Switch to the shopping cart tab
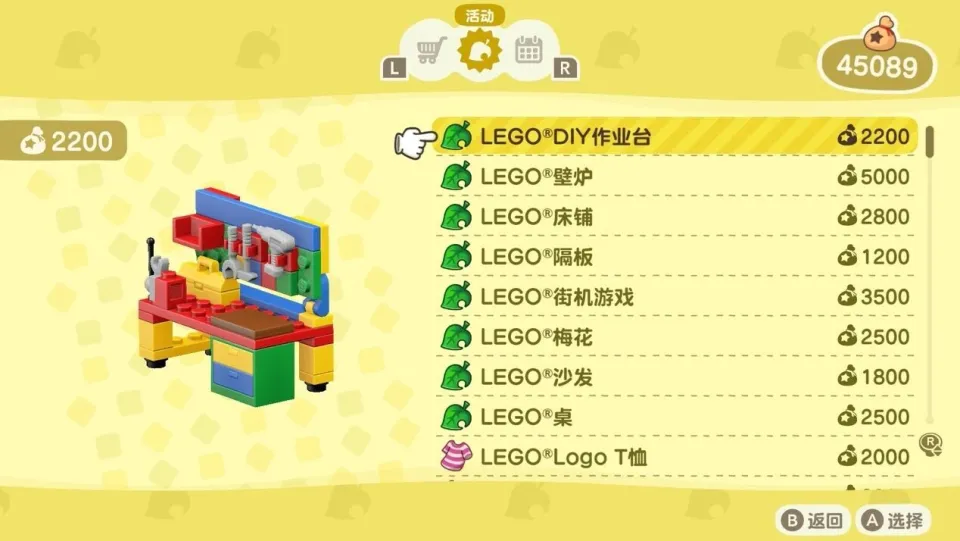 (430, 51)
